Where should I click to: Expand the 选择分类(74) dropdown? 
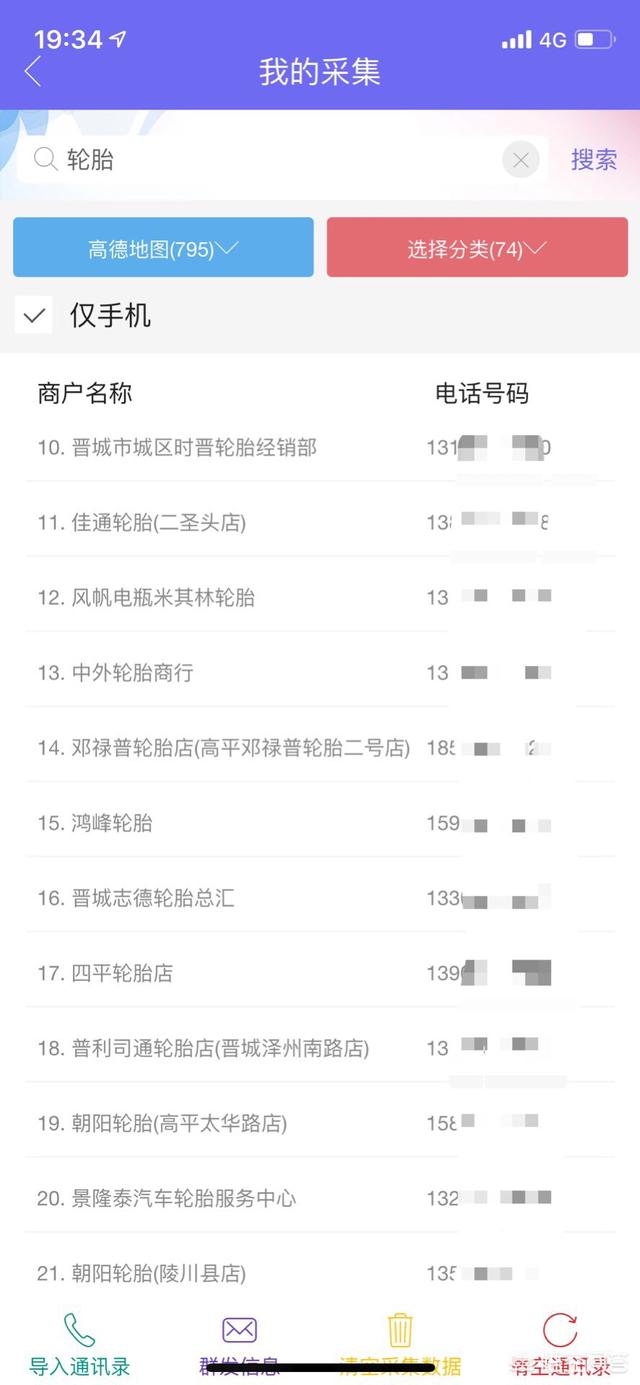point(477,248)
